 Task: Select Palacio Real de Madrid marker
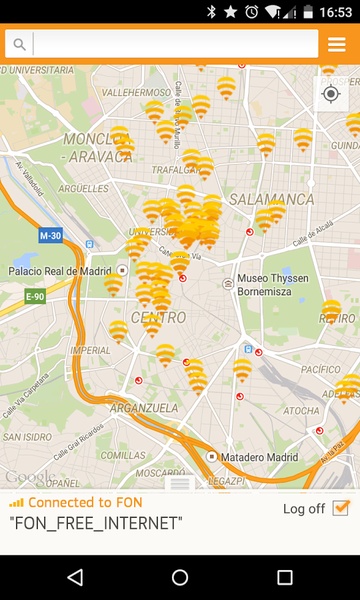click(x=122, y=271)
